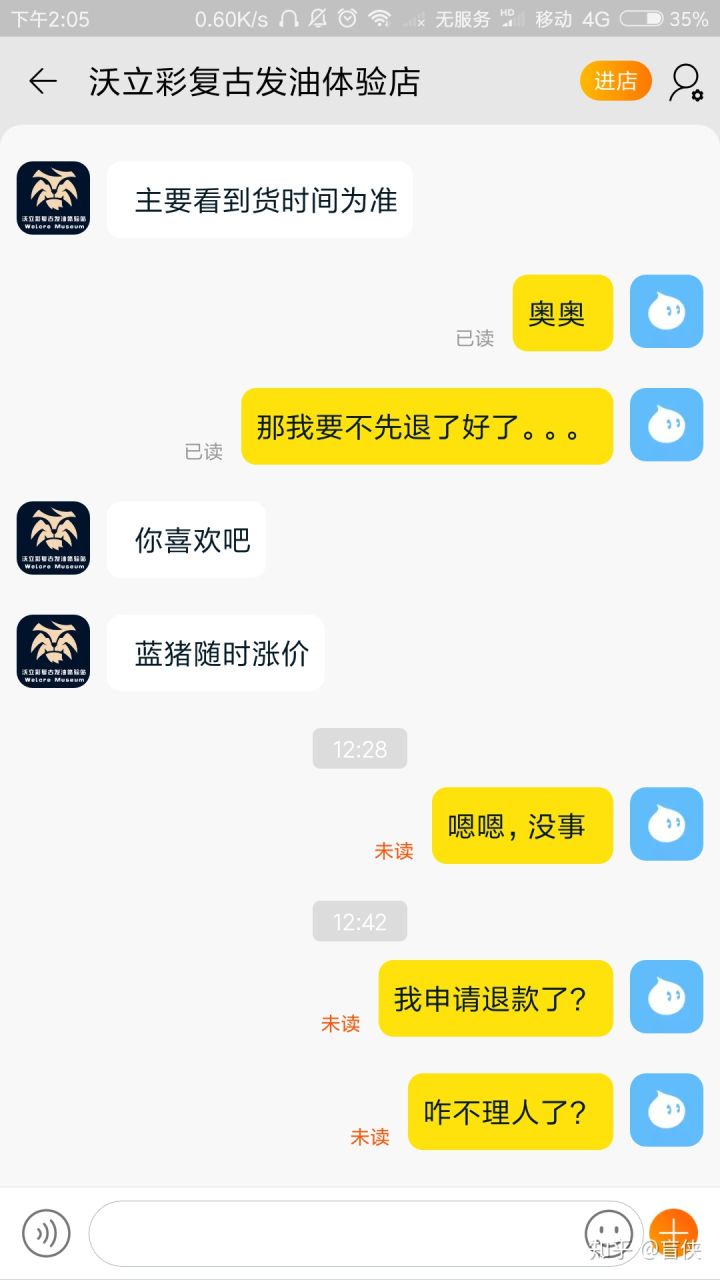The width and height of the screenshot is (720, 1280).
Task: Open the orange plus attachment menu
Action: [675, 1232]
